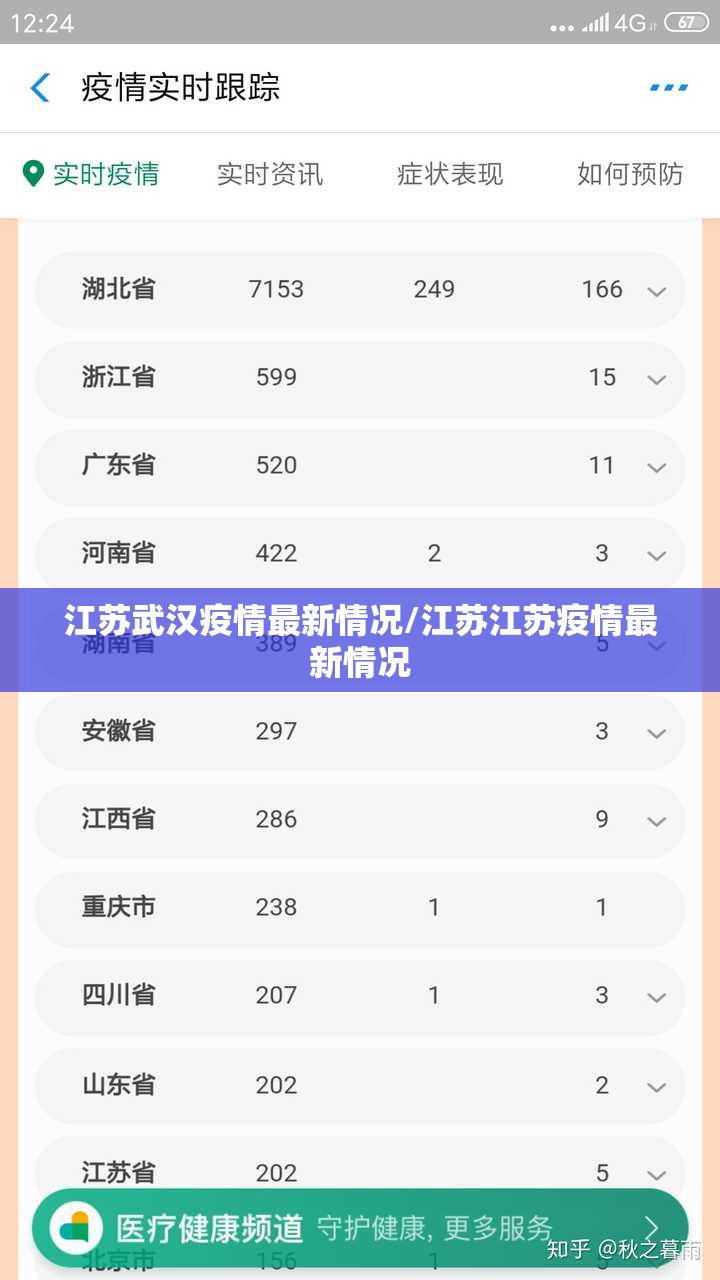
Task: Expand the 四川省 row
Action: (656, 997)
